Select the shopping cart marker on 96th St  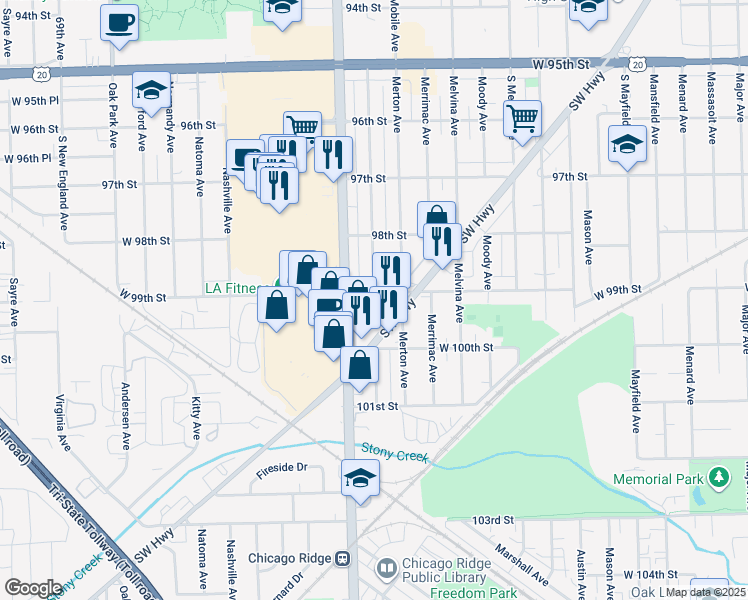point(302,127)
